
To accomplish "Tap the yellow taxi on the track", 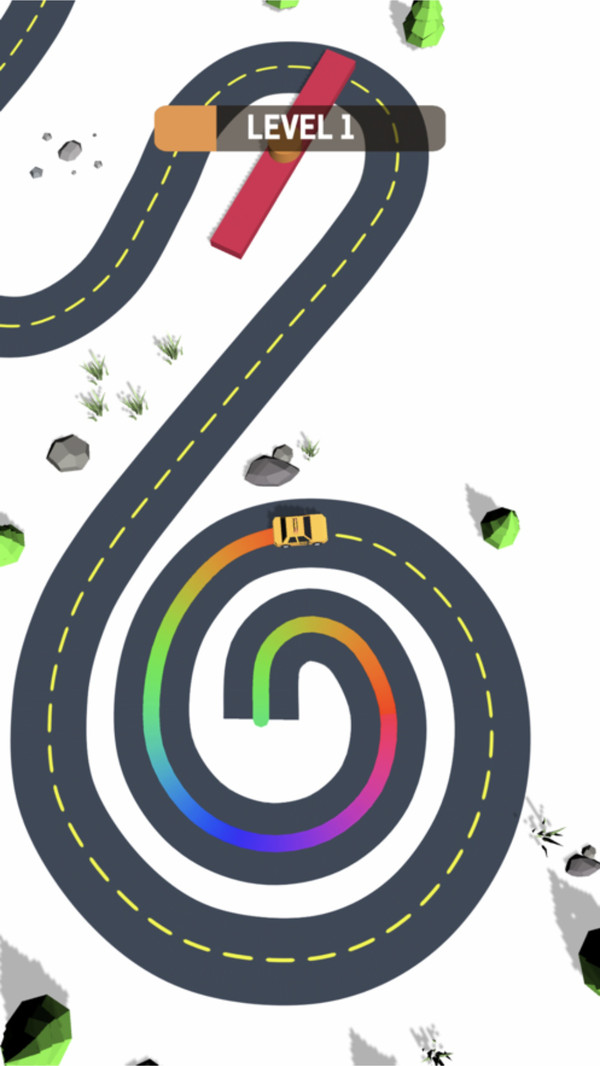I will 299,530.
